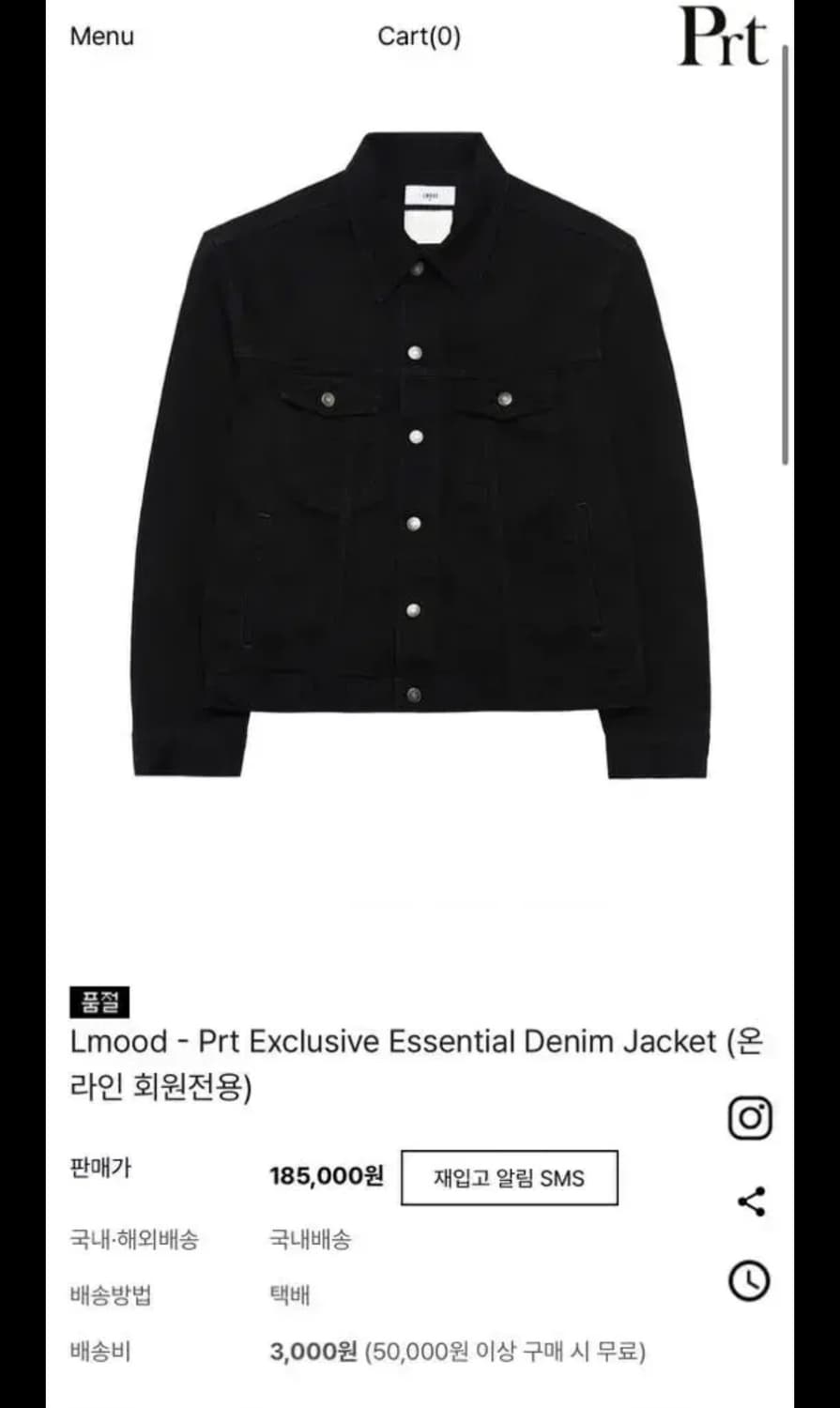The width and height of the screenshot is (840, 1408).
Task: Select the 185,000원 price text
Action: (x=323, y=1175)
